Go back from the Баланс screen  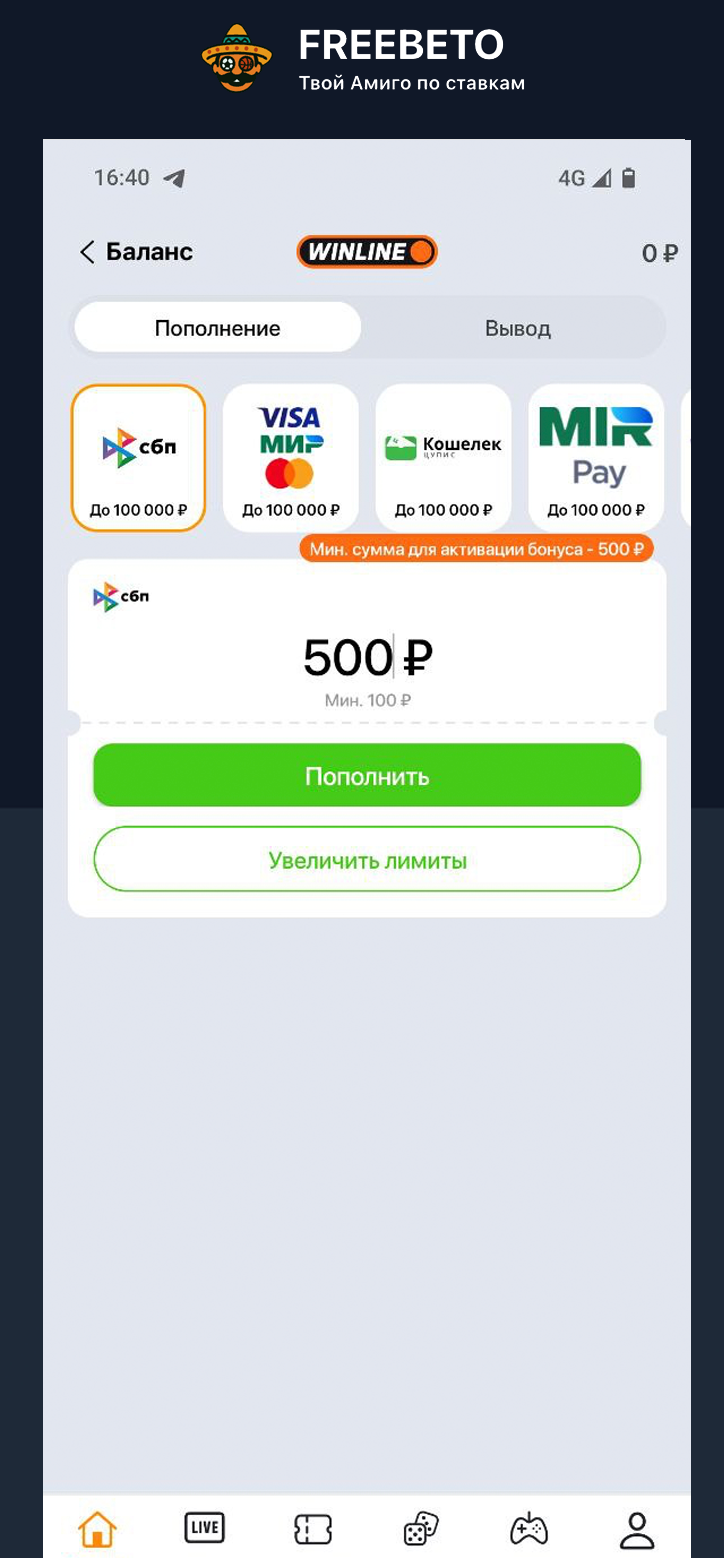point(88,252)
